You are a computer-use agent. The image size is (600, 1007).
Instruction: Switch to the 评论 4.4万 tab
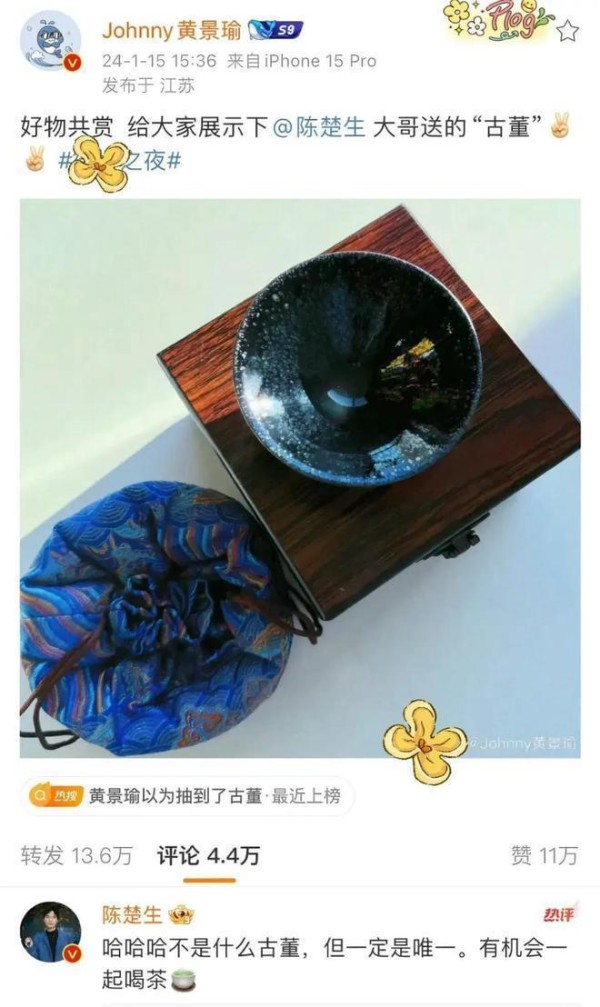point(208,855)
